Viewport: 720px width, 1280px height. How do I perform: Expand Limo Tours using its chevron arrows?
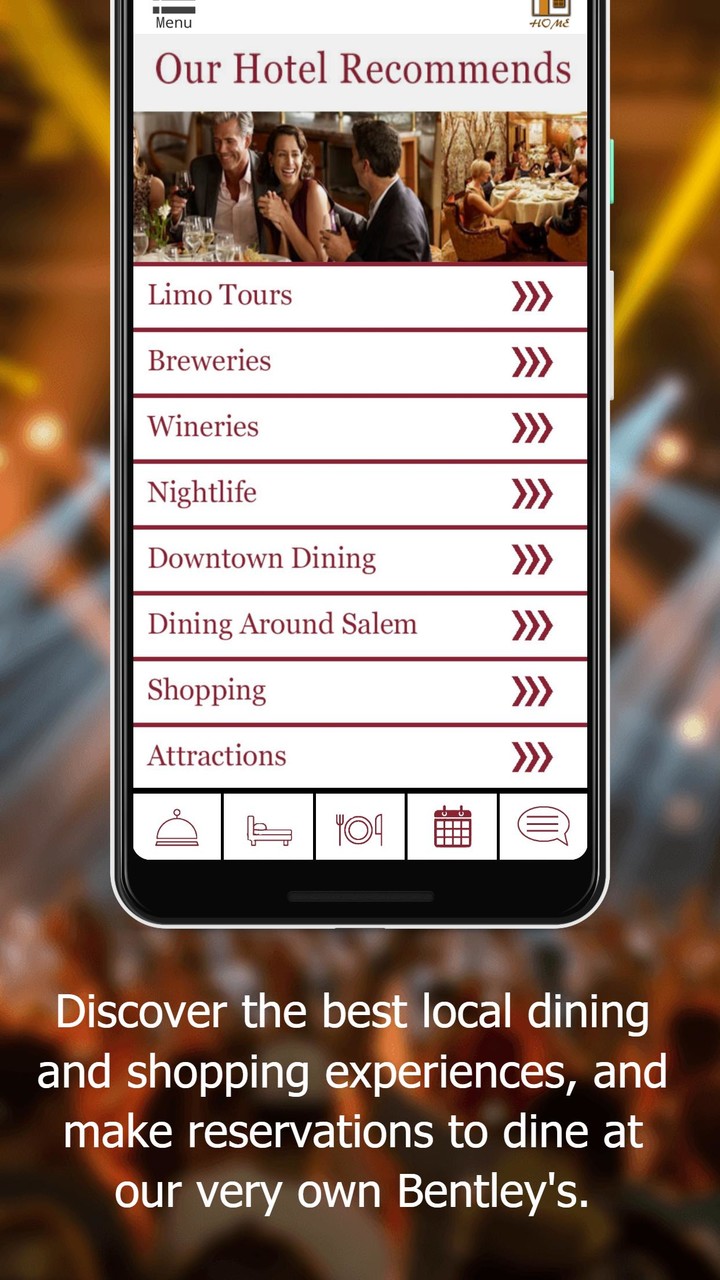[x=534, y=295]
